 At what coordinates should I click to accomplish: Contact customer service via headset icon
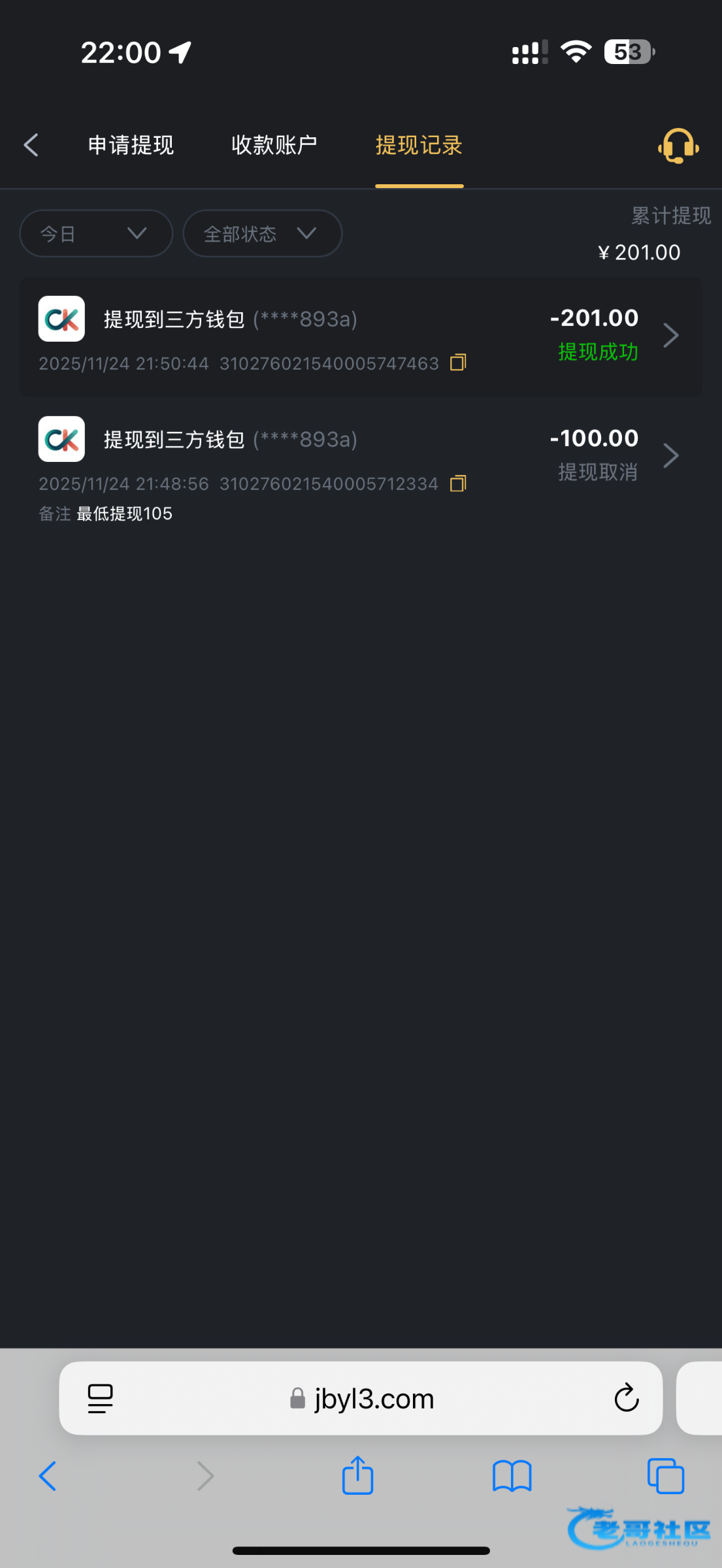[x=678, y=145]
